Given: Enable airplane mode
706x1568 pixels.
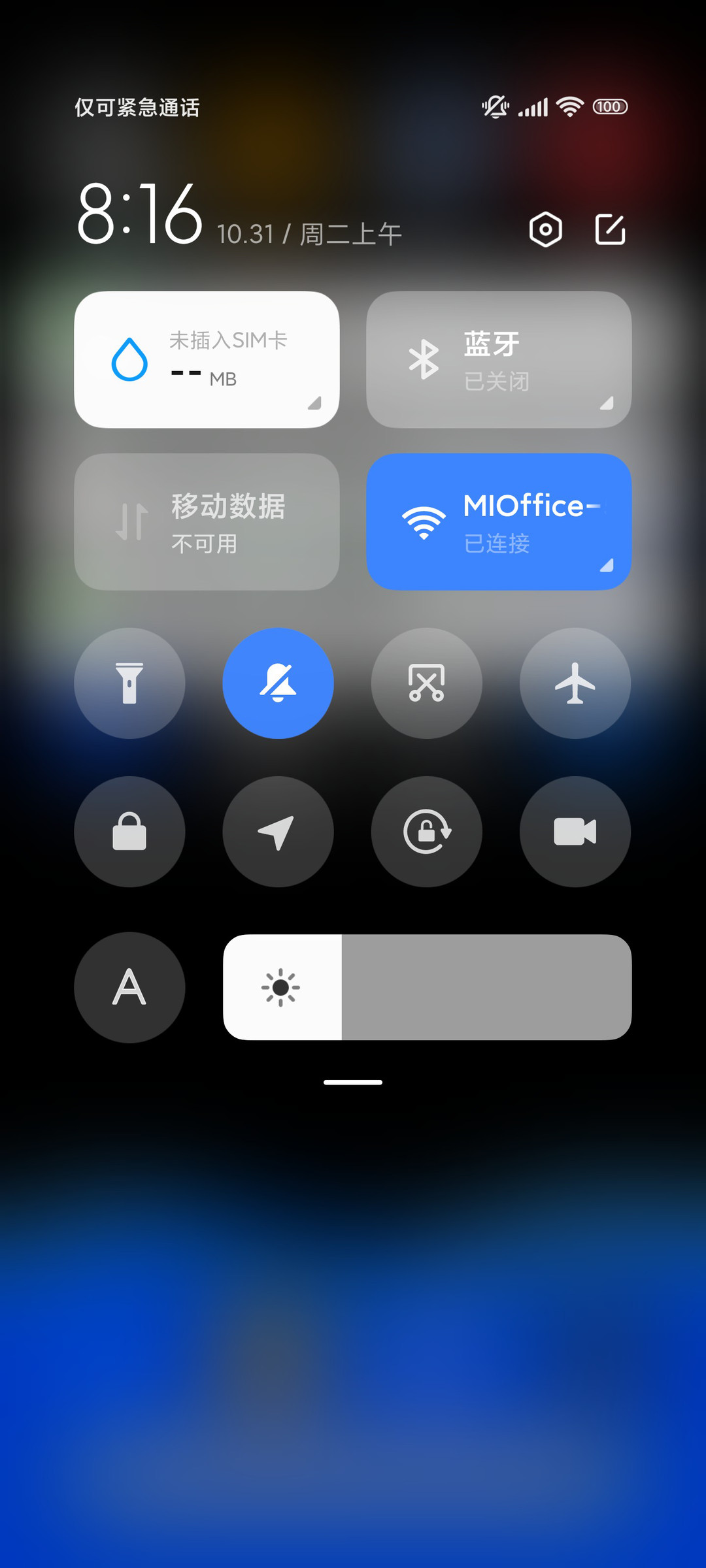Looking at the screenshot, I should [575, 683].
